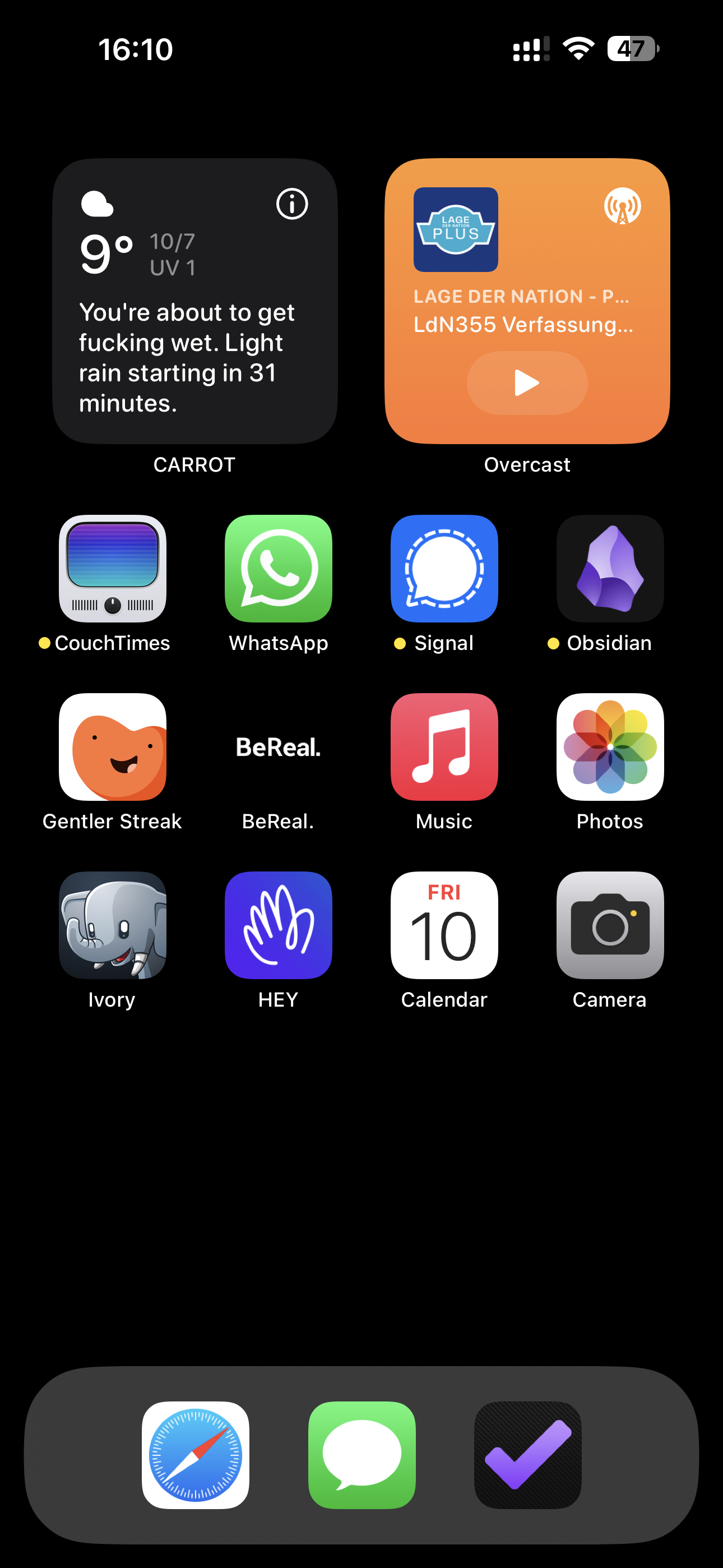The image size is (723, 1568).
Task: Play the Lage der Nation episode
Action: 527,383
